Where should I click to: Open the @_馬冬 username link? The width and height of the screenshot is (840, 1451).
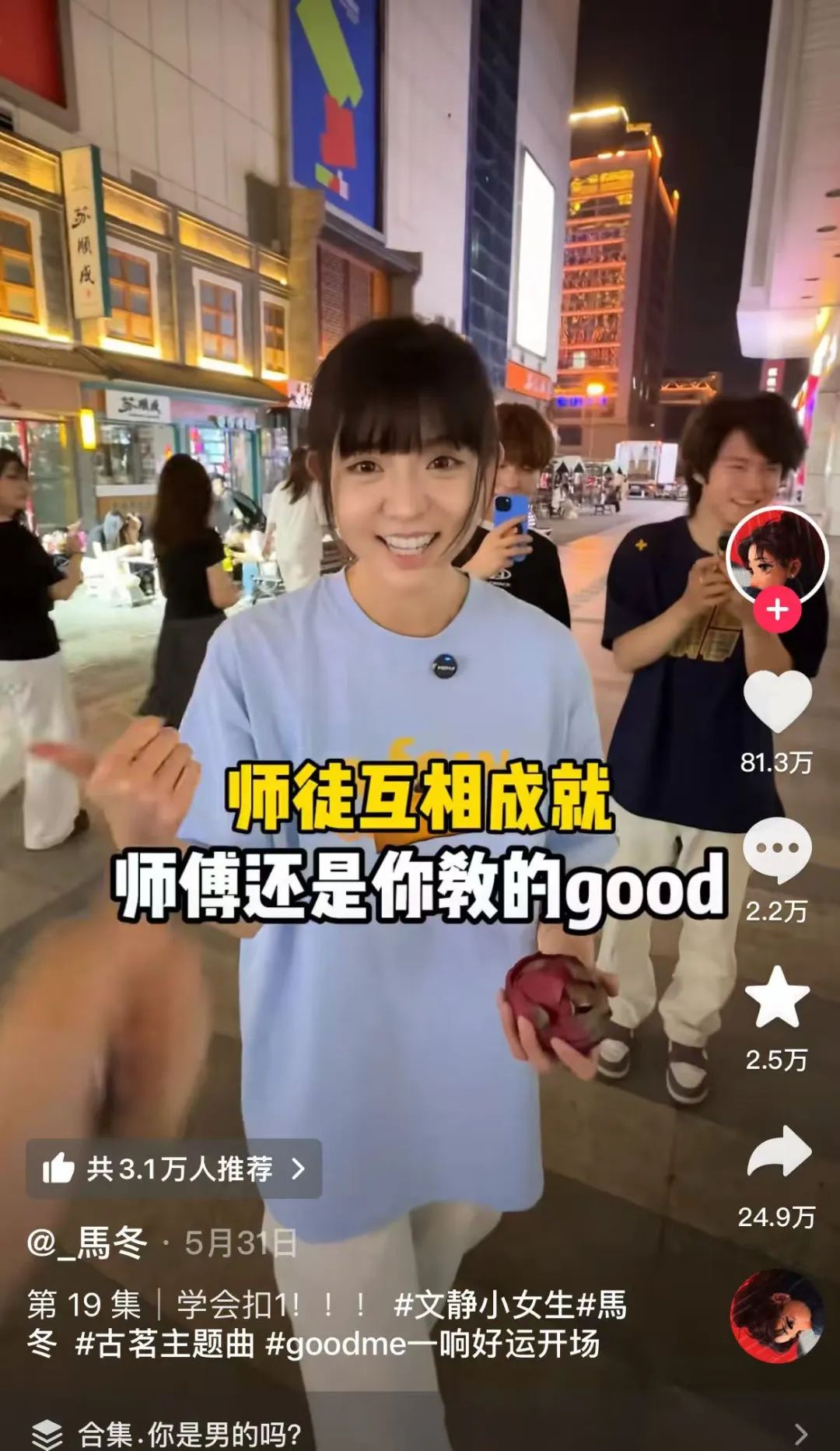[x=87, y=1242]
